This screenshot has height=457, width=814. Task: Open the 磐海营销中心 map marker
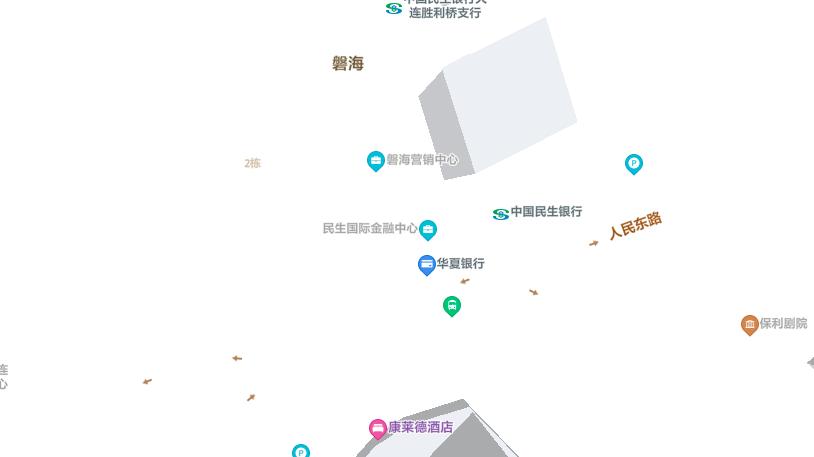tap(376, 160)
